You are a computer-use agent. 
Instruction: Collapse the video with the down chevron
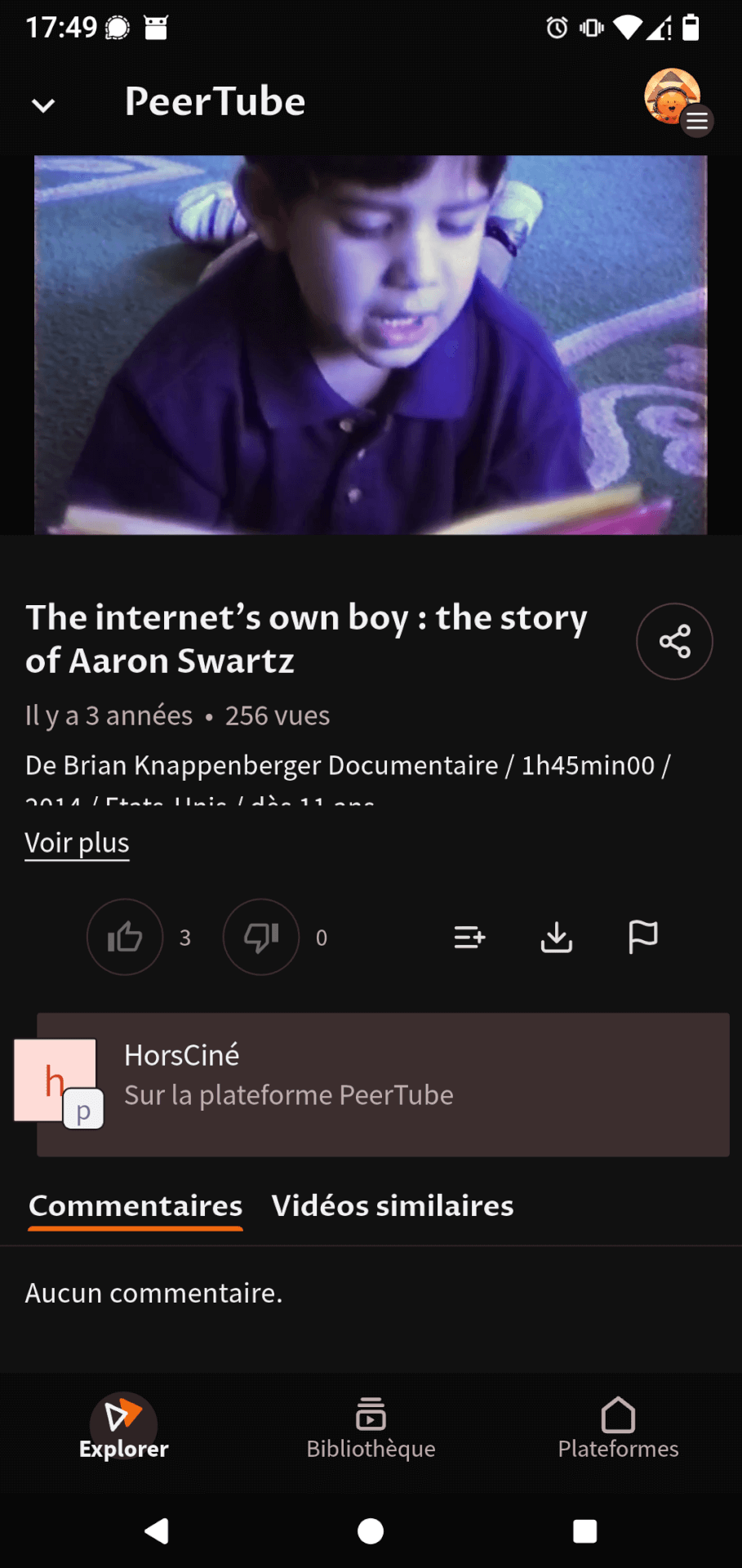(42, 105)
